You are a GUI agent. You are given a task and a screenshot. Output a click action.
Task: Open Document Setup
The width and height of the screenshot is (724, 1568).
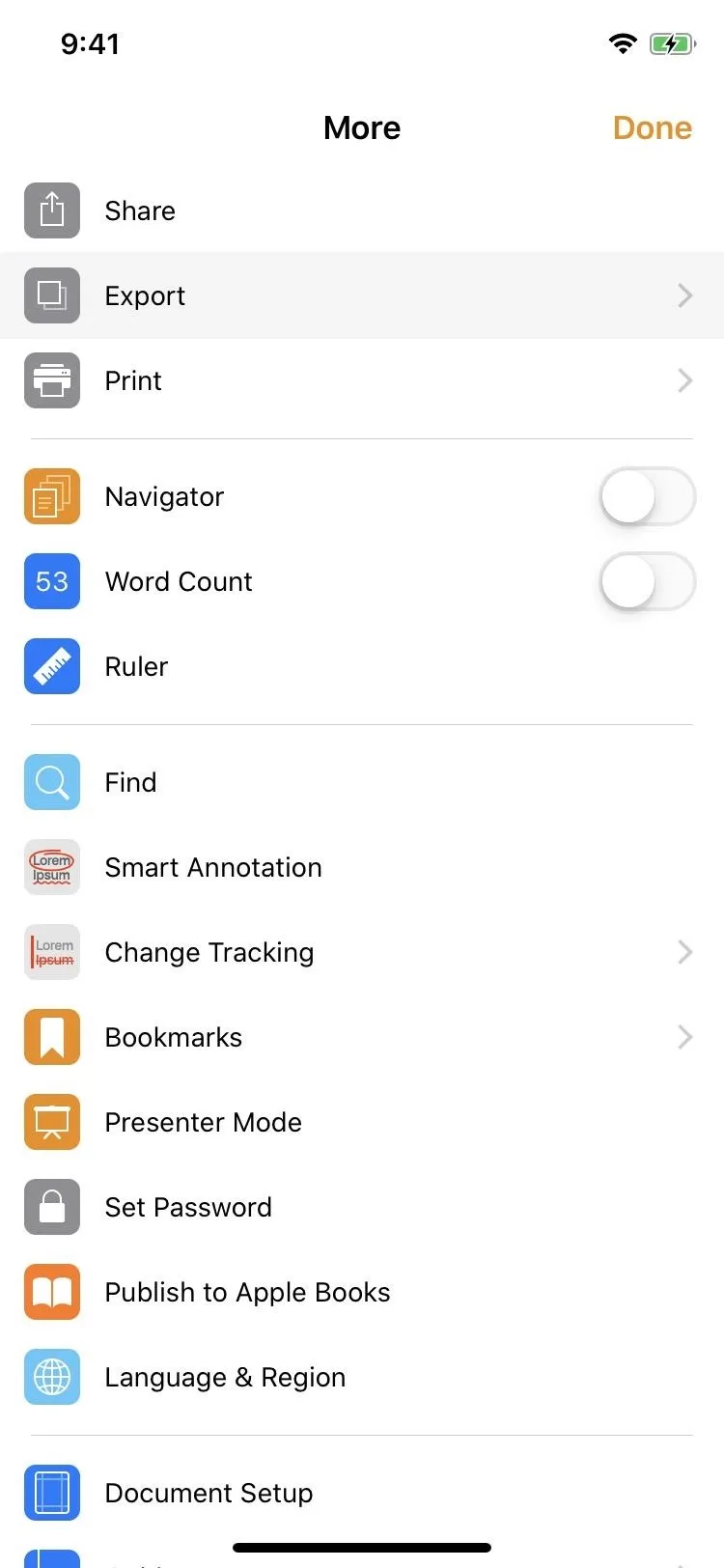pos(209,1493)
